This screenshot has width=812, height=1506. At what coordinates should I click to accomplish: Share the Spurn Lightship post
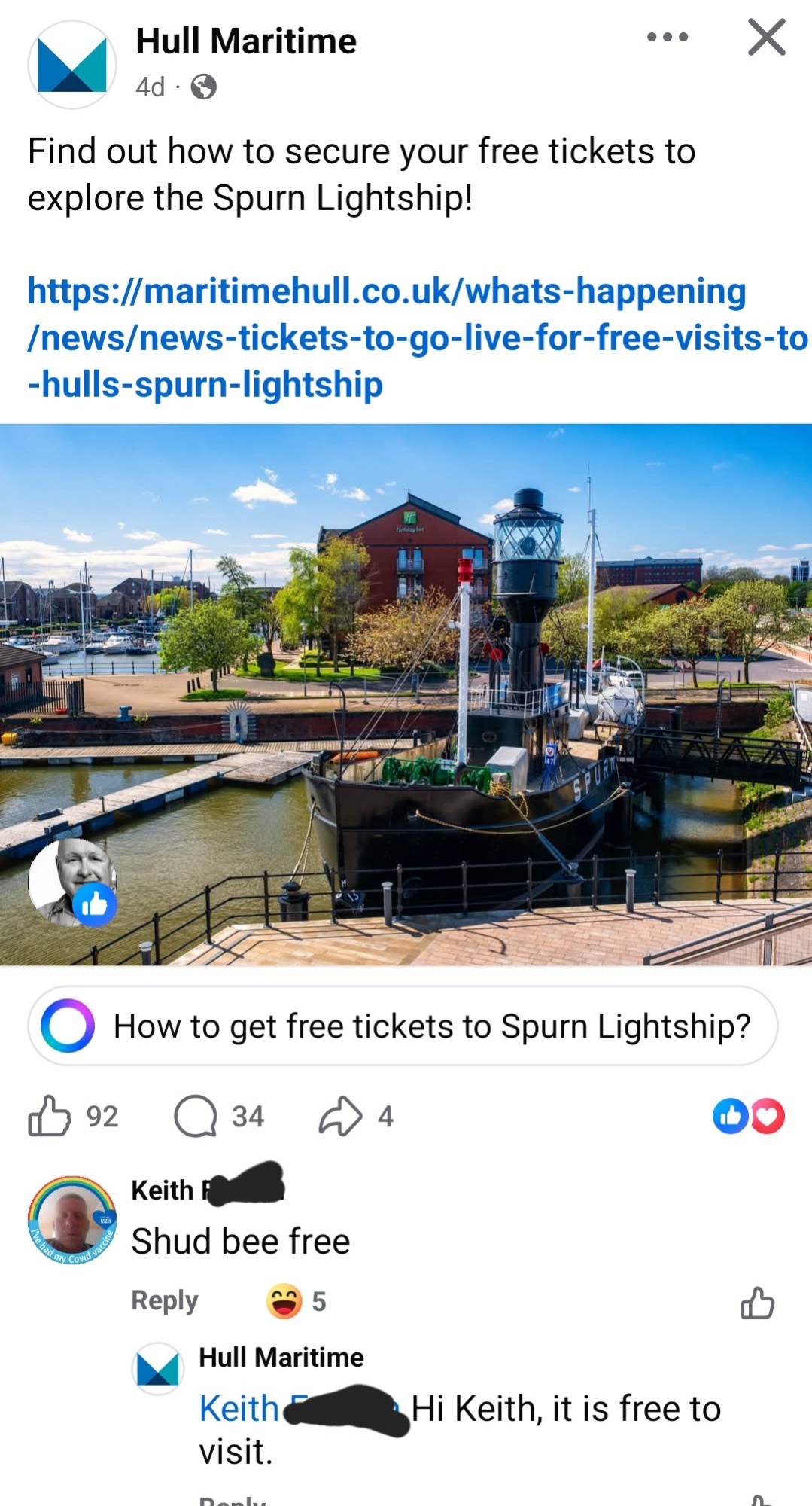pyautogui.click(x=340, y=1115)
